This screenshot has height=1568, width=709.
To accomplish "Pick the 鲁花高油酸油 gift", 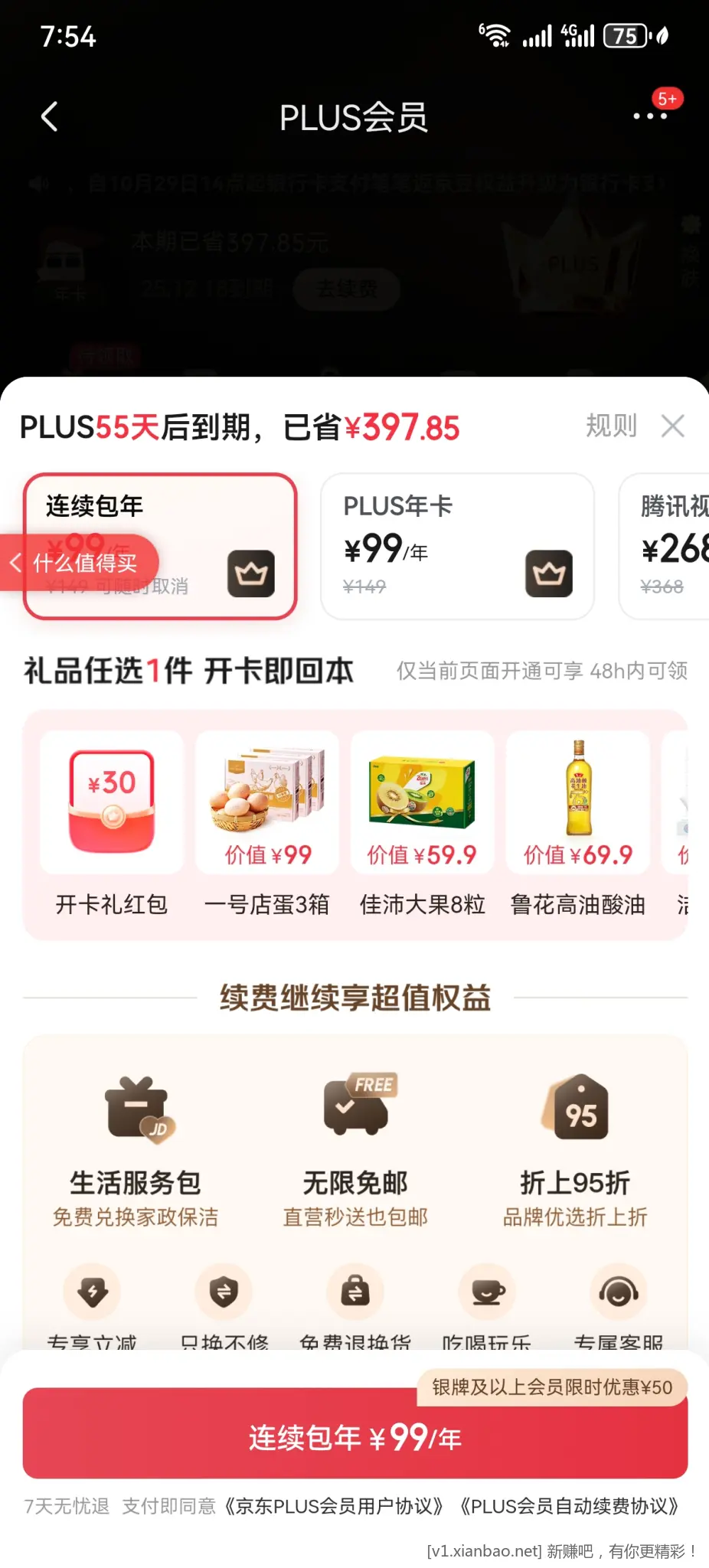I will click(578, 823).
